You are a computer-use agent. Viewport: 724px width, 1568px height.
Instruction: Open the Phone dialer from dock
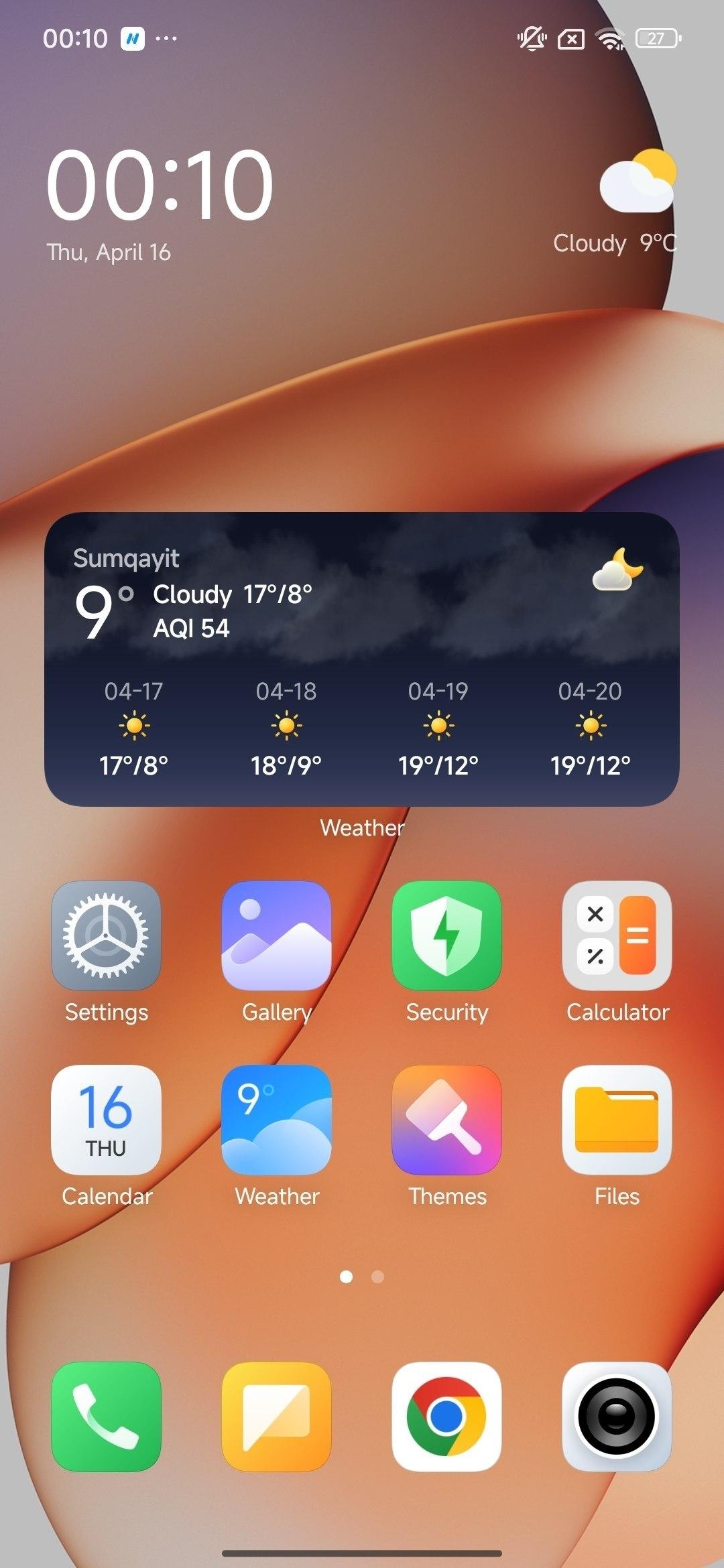[106, 1417]
